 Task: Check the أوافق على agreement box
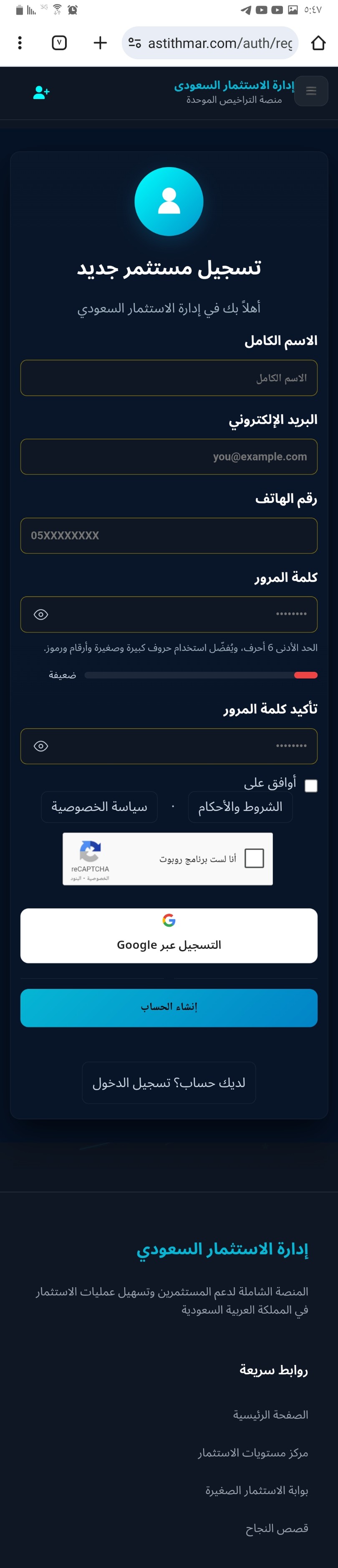pyautogui.click(x=310, y=786)
